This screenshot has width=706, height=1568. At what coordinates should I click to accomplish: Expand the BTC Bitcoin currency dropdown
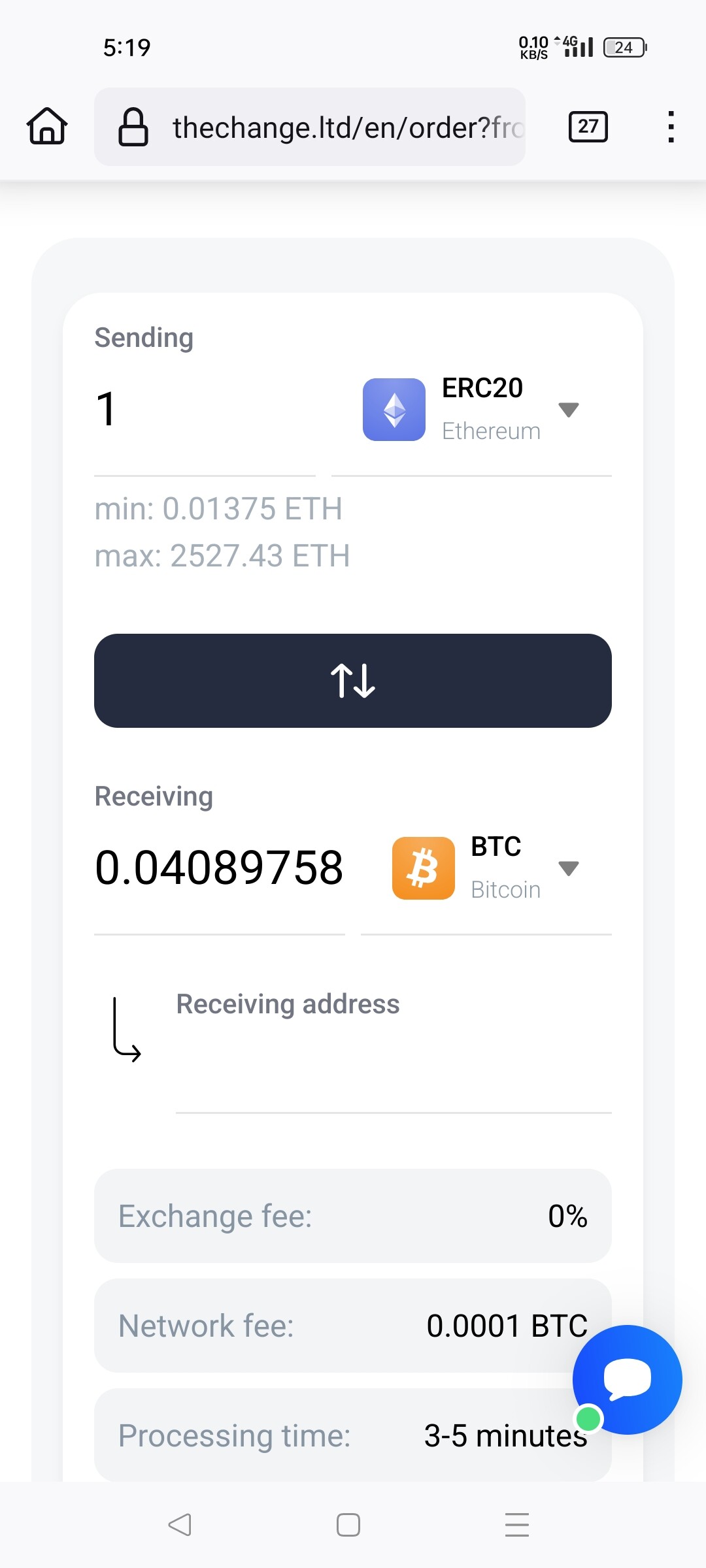tap(486, 868)
